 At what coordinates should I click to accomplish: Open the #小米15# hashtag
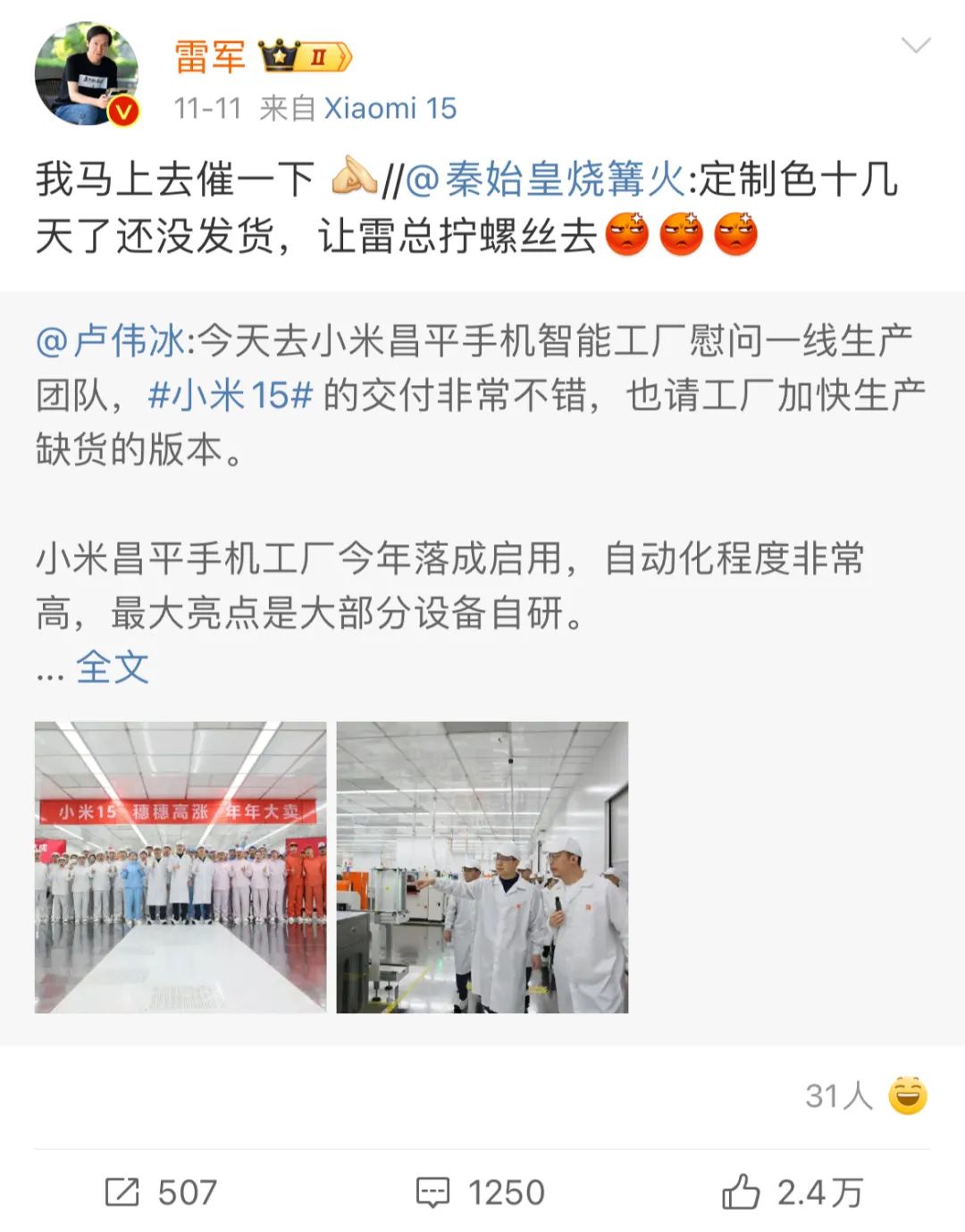click(x=231, y=395)
